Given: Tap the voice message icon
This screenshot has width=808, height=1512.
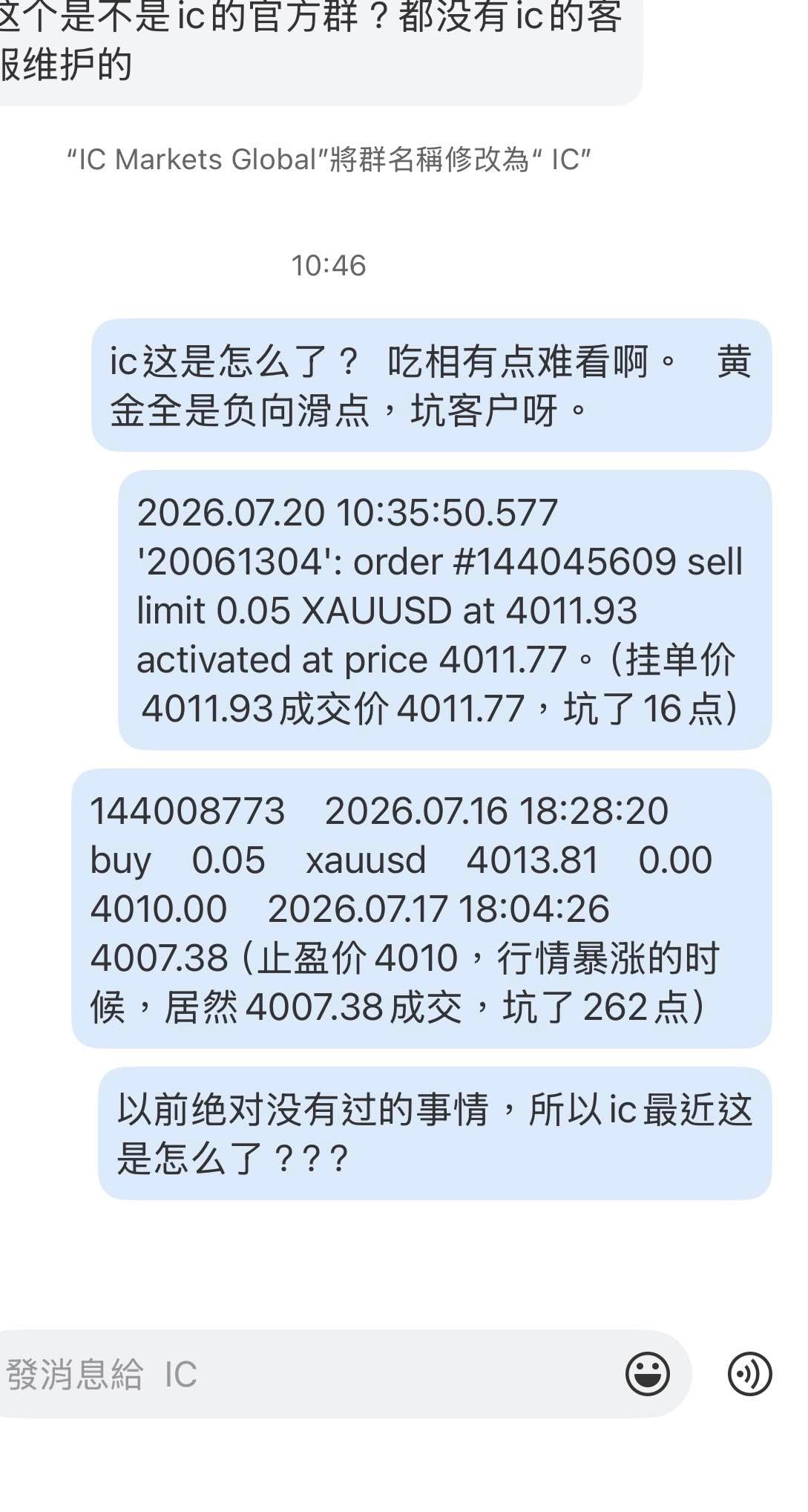Looking at the screenshot, I should (x=749, y=1374).
